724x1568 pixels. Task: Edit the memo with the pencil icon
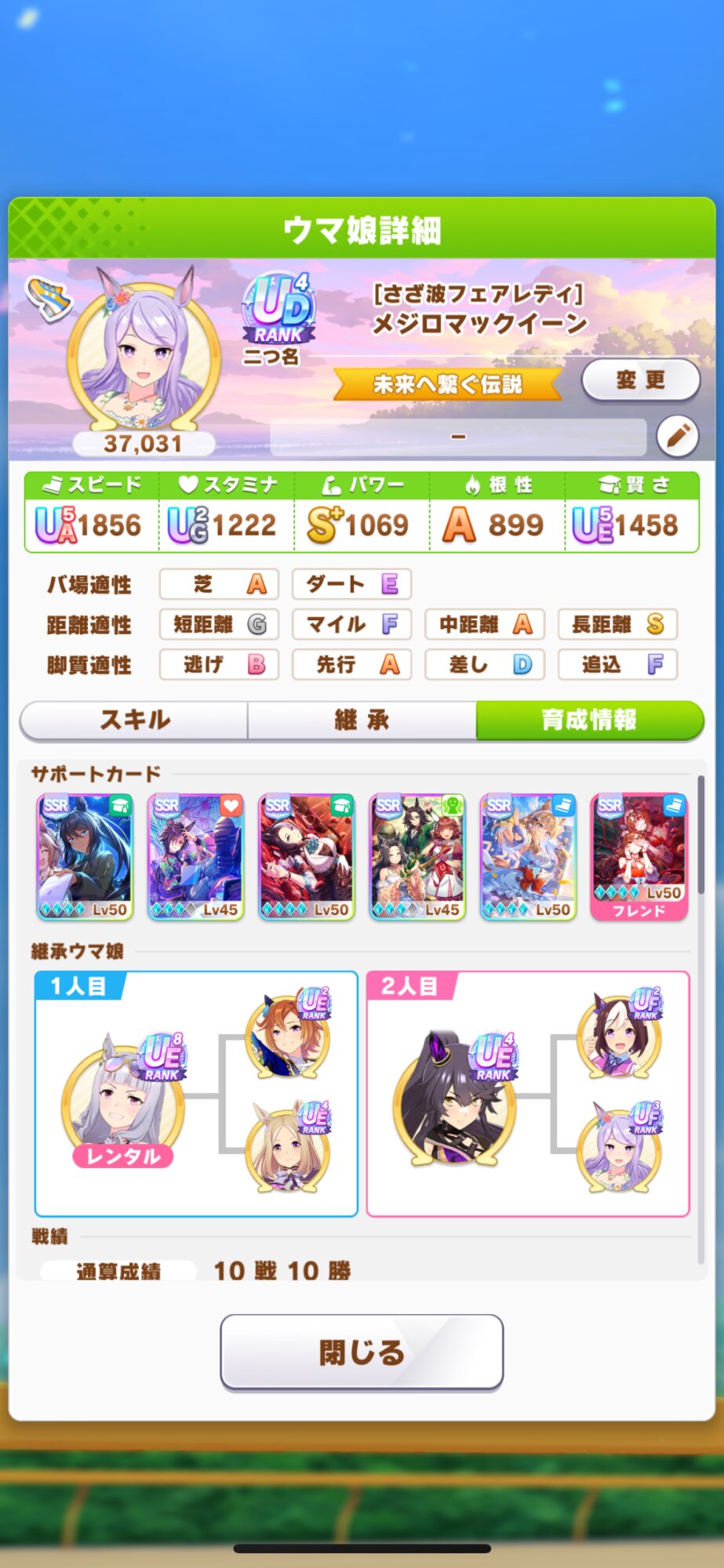point(678,436)
